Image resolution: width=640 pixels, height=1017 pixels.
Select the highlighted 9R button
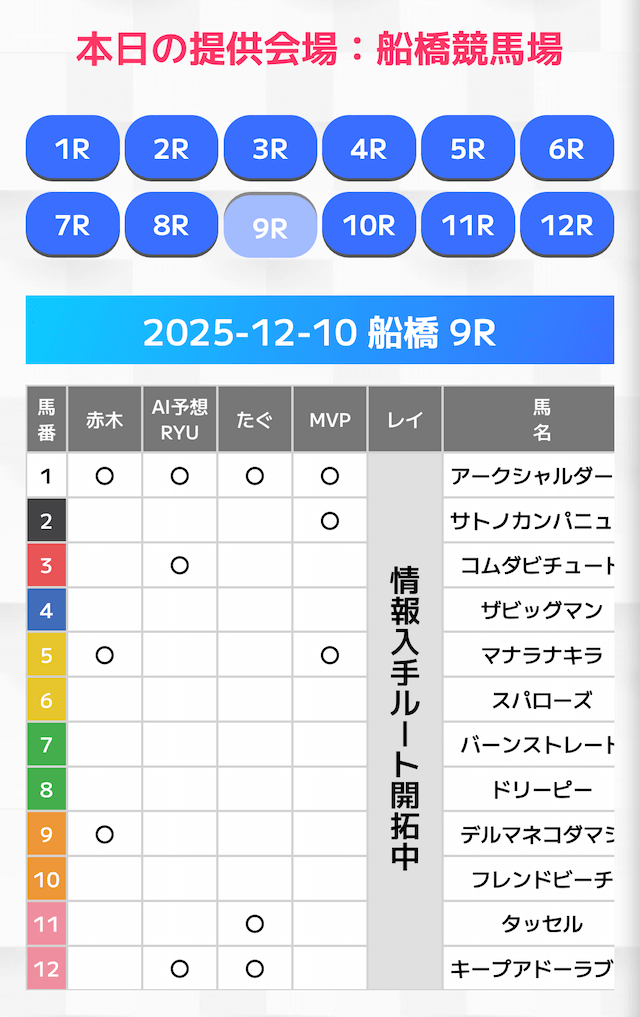tap(270, 226)
